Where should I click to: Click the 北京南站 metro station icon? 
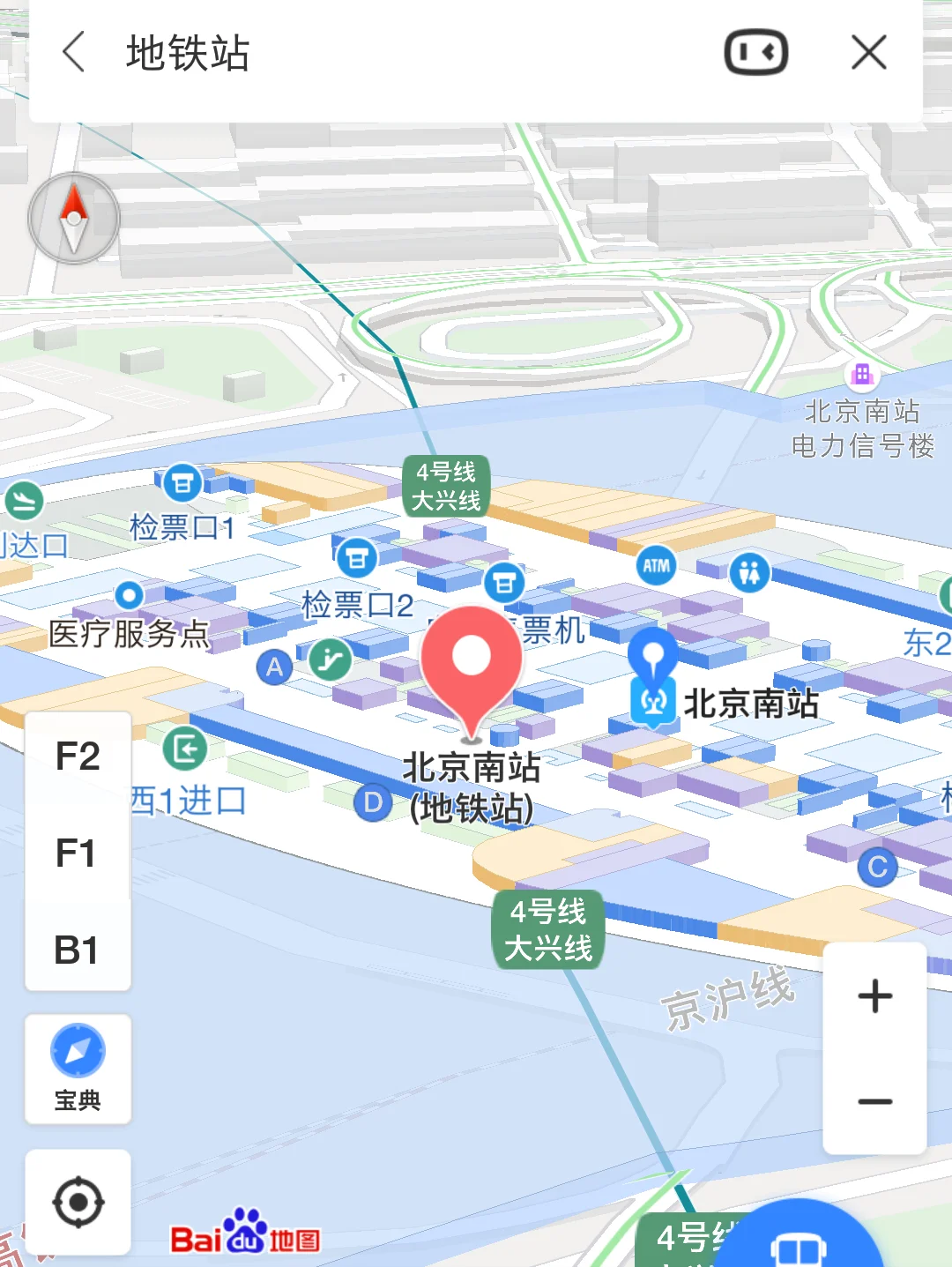coord(652,701)
